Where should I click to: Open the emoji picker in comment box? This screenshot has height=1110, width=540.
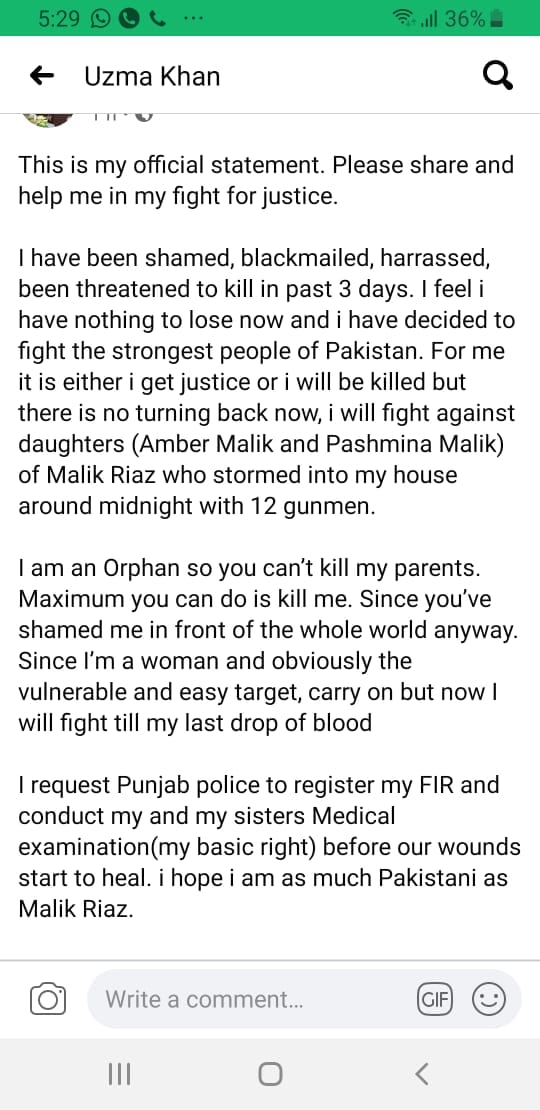coord(488,1000)
